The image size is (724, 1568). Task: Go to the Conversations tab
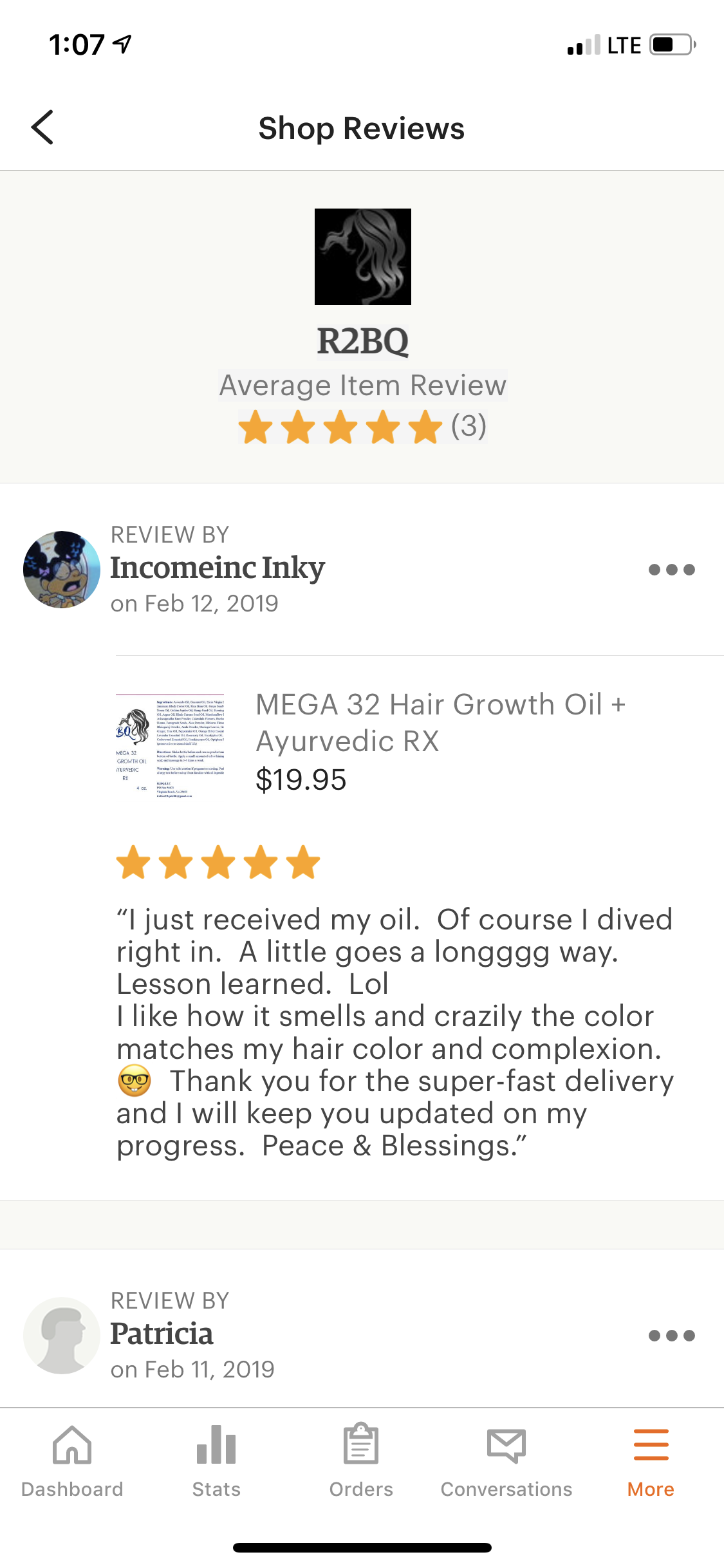506,1461
